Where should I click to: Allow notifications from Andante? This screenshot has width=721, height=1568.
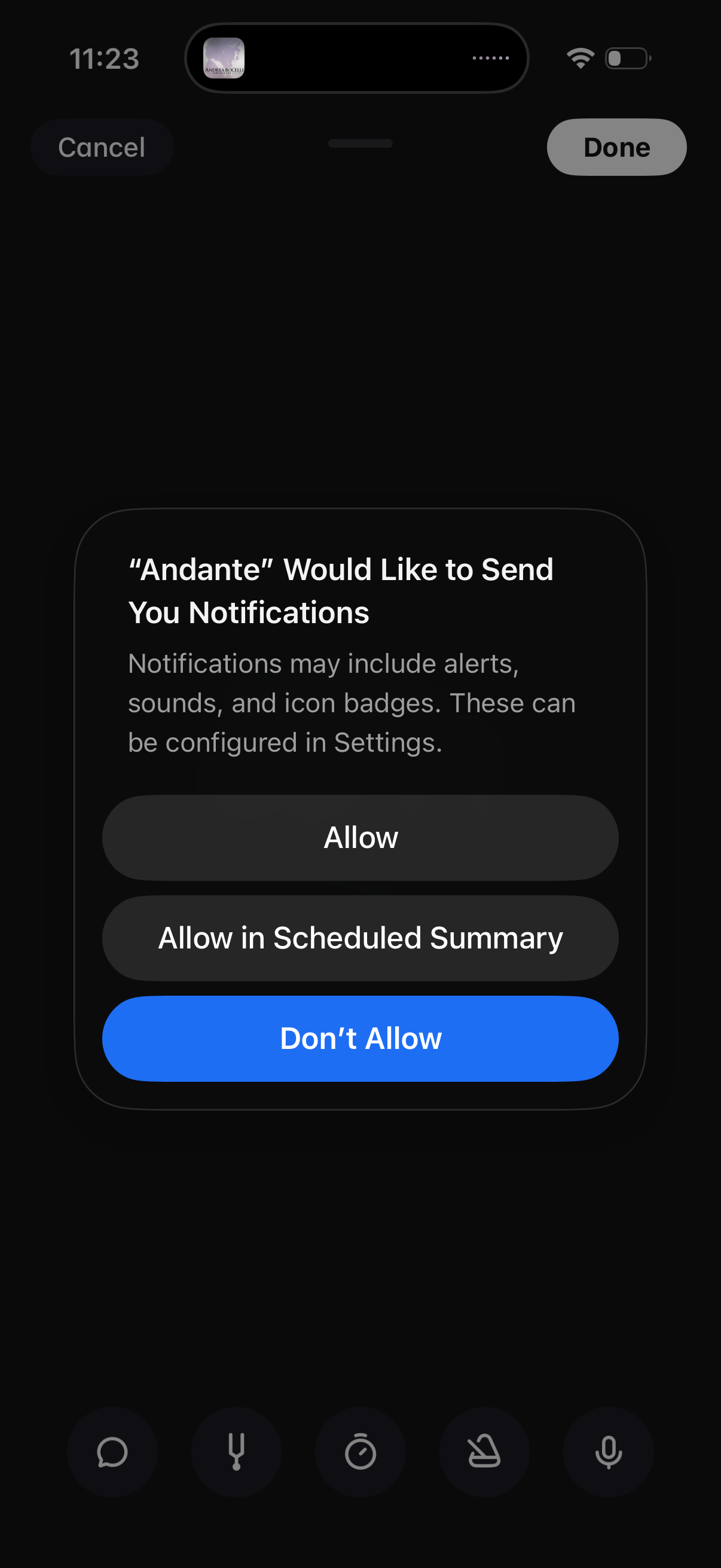[360, 837]
